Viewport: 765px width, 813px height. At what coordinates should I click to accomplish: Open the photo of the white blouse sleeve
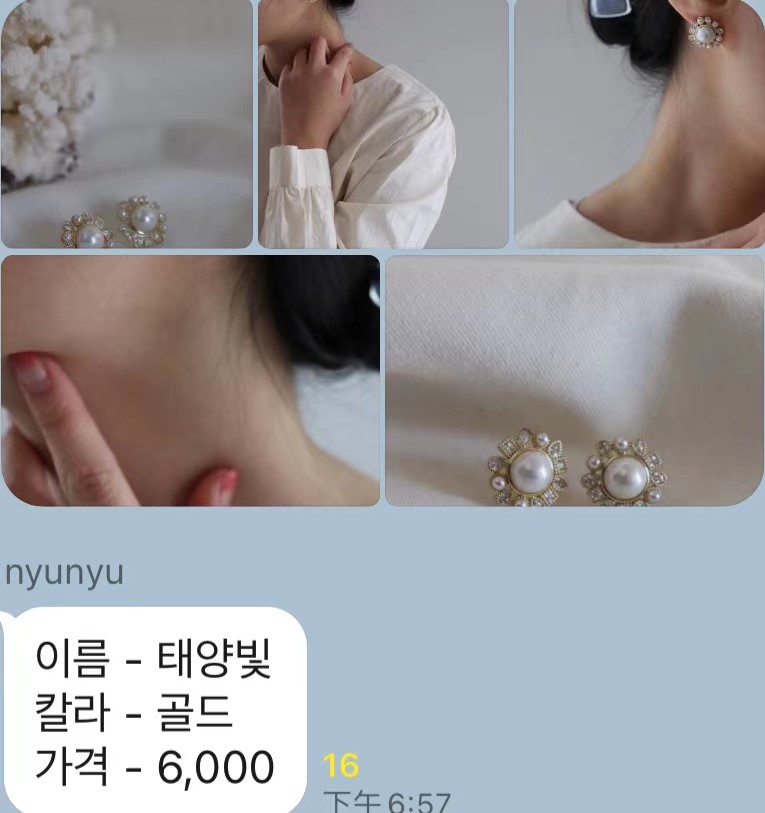pos(383,123)
